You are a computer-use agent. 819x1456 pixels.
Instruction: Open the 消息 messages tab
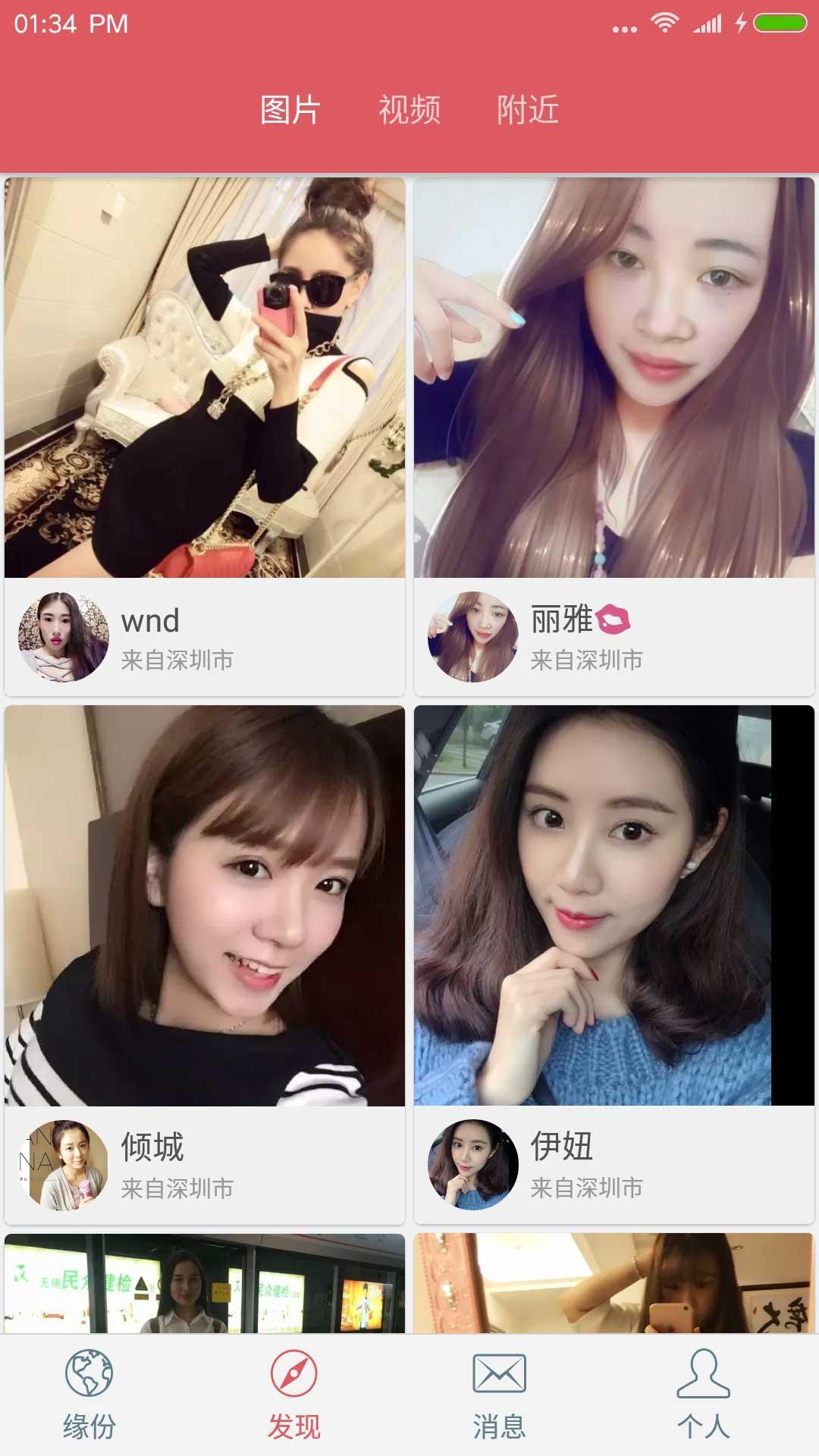point(499,1395)
